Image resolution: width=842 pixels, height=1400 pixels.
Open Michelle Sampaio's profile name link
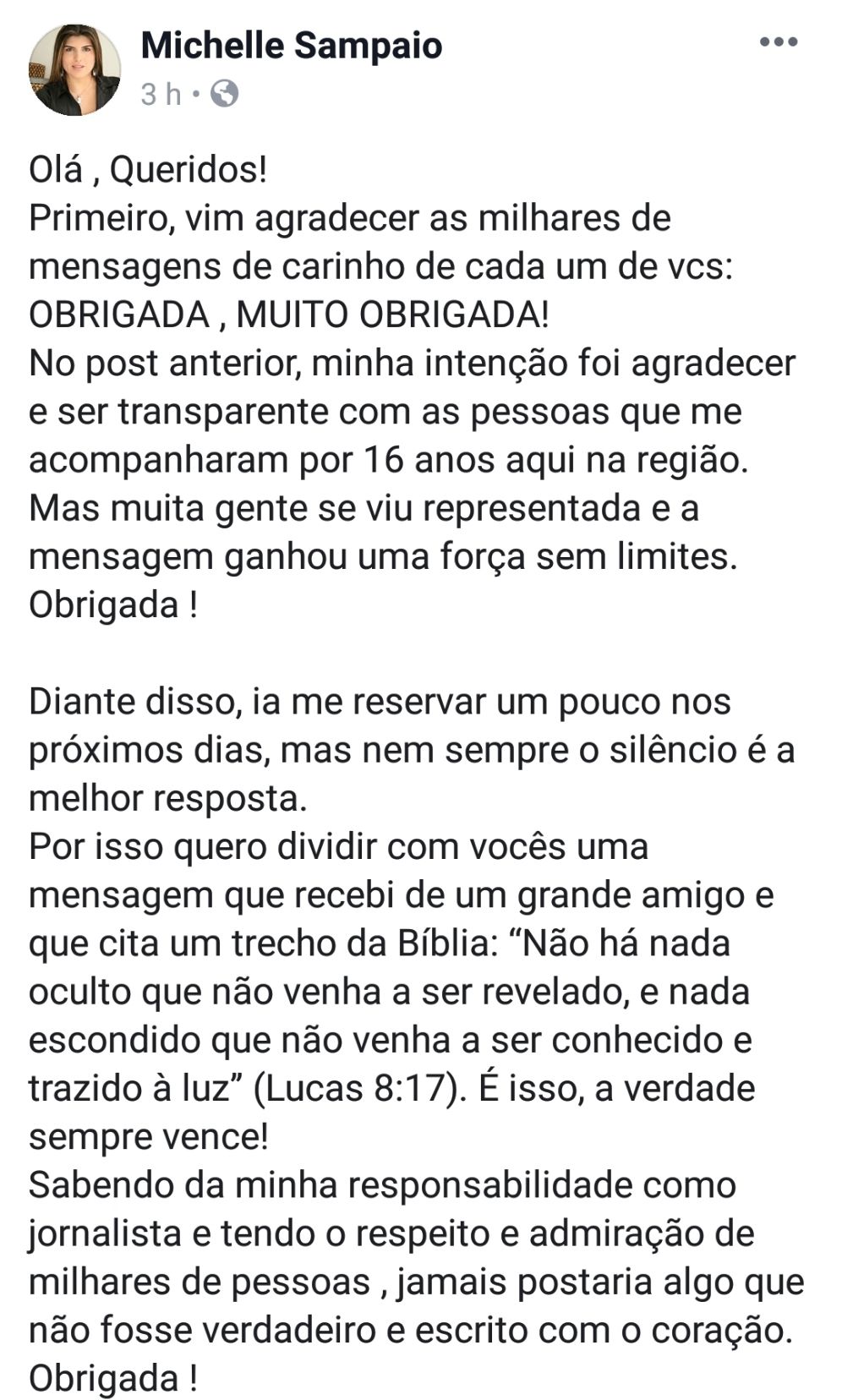click(x=292, y=44)
